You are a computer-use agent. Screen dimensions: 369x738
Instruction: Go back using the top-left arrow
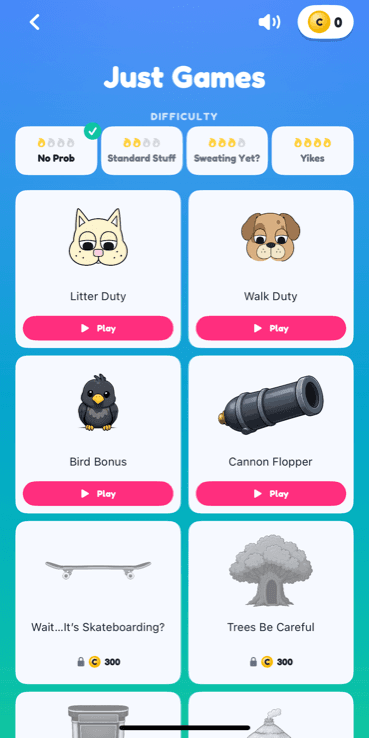[x=34, y=22]
